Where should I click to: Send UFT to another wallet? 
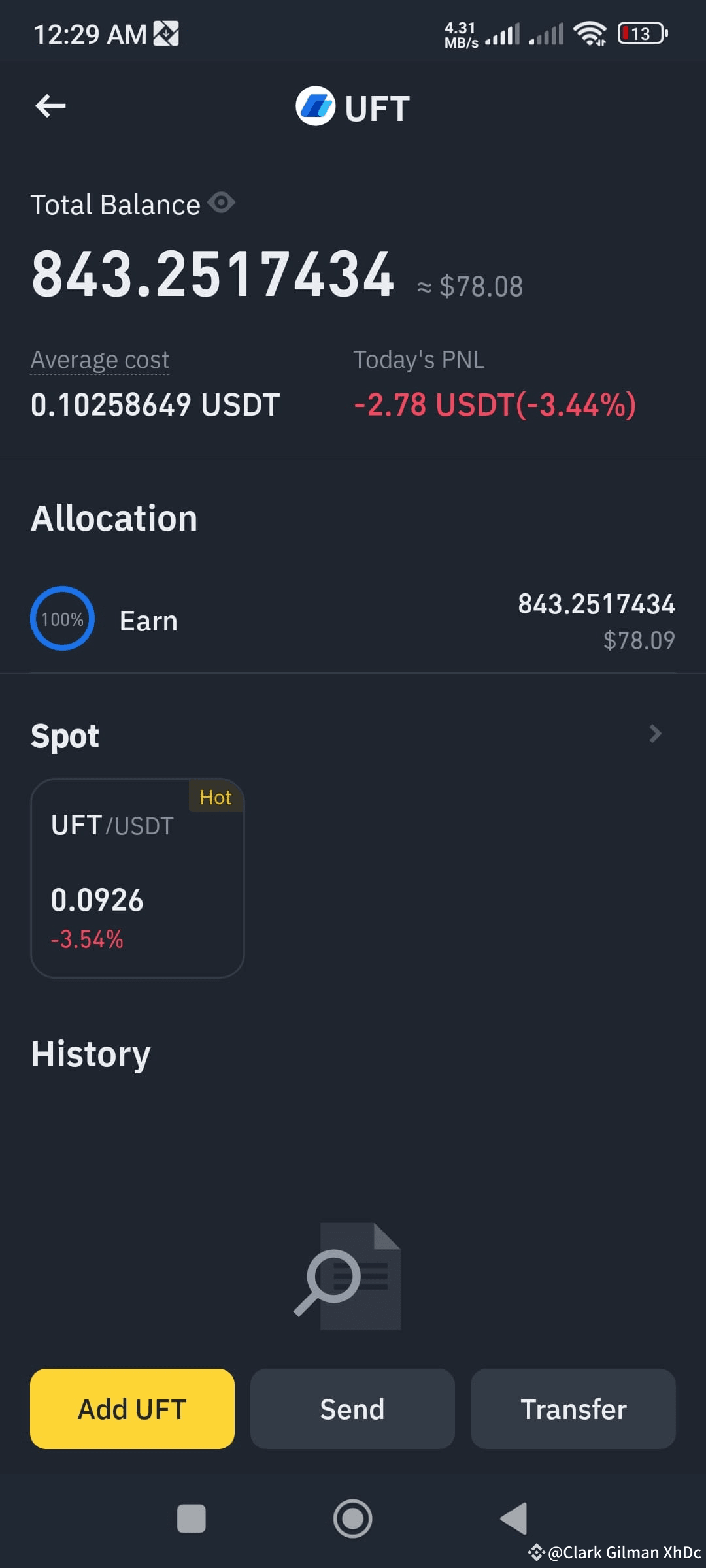tap(352, 1409)
